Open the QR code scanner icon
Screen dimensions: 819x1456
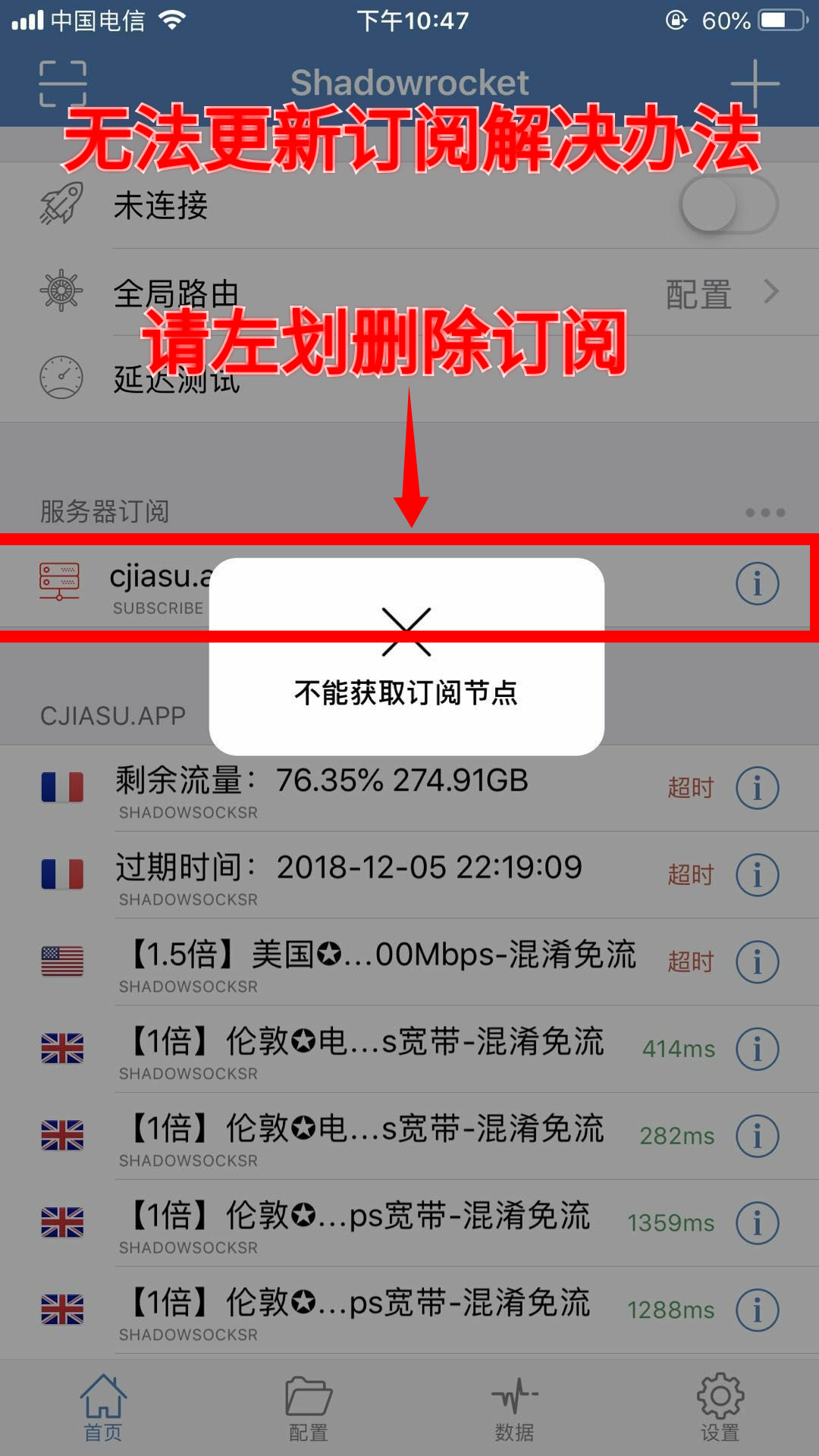pyautogui.click(x=63, y=83)
